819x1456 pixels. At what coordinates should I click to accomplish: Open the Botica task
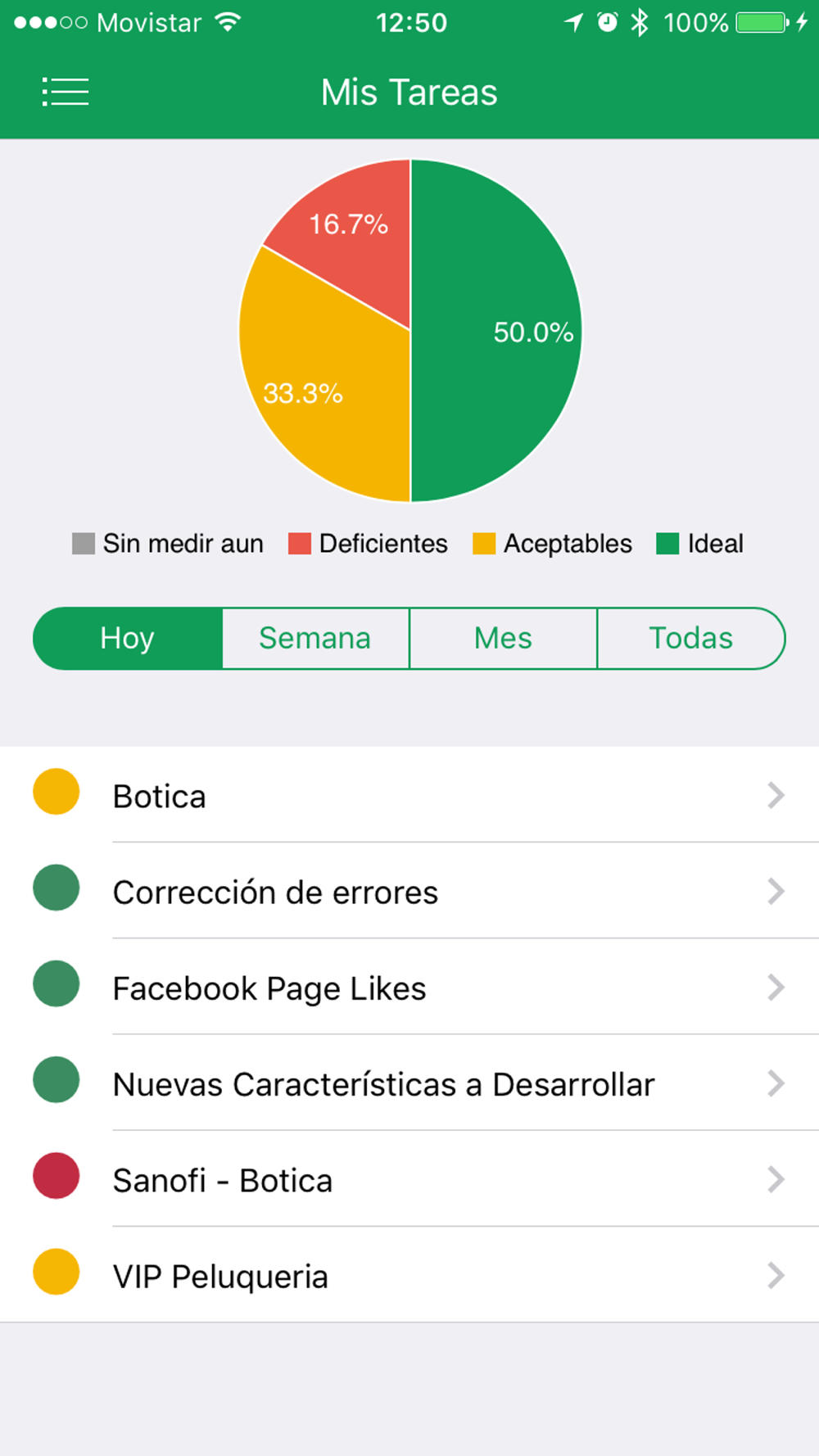pyautogui.click(x=409, y=794)
